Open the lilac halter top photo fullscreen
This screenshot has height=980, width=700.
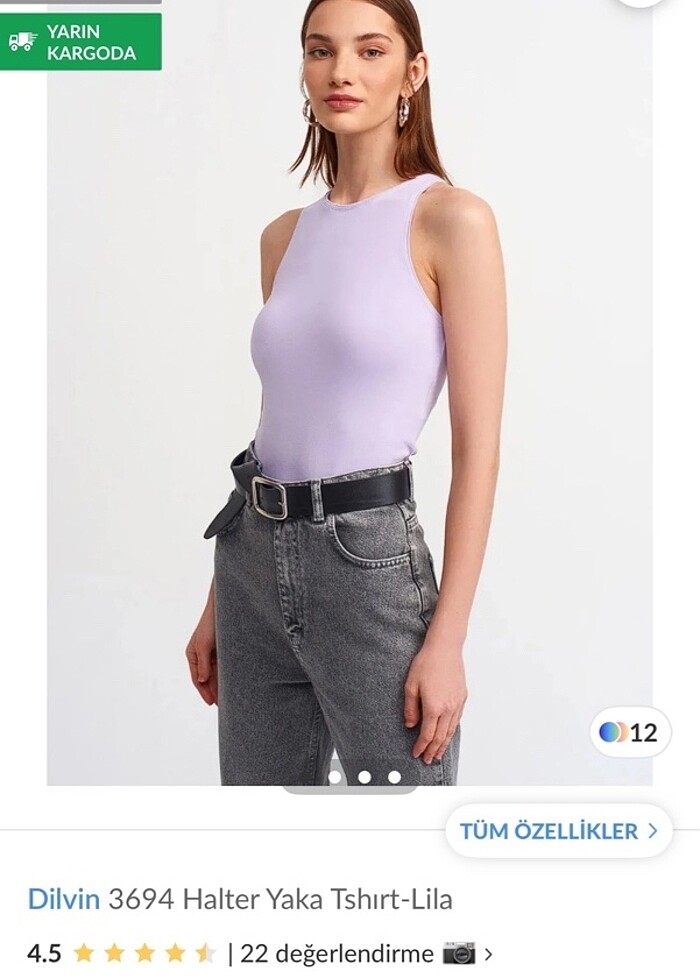[350, 400]
